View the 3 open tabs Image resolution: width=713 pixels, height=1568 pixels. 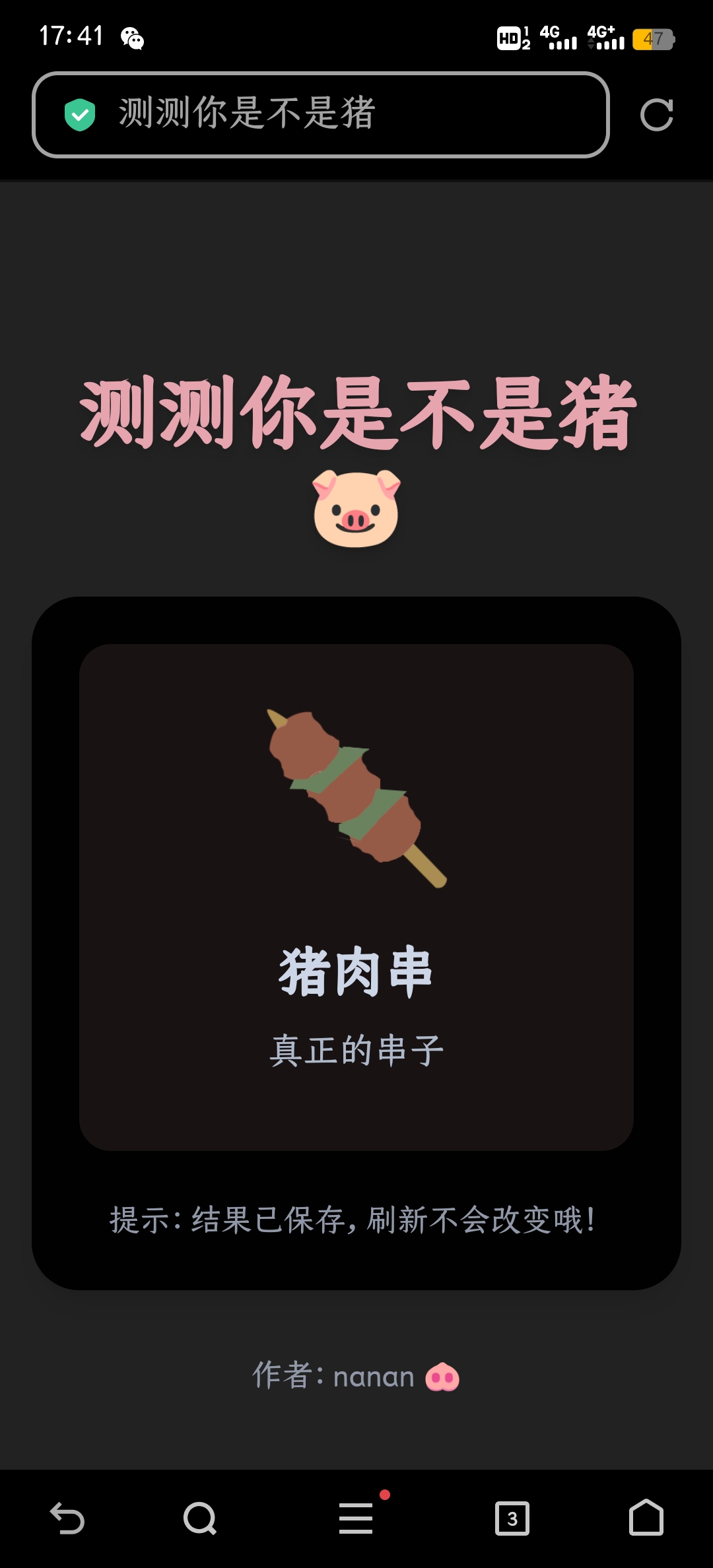512,1519
